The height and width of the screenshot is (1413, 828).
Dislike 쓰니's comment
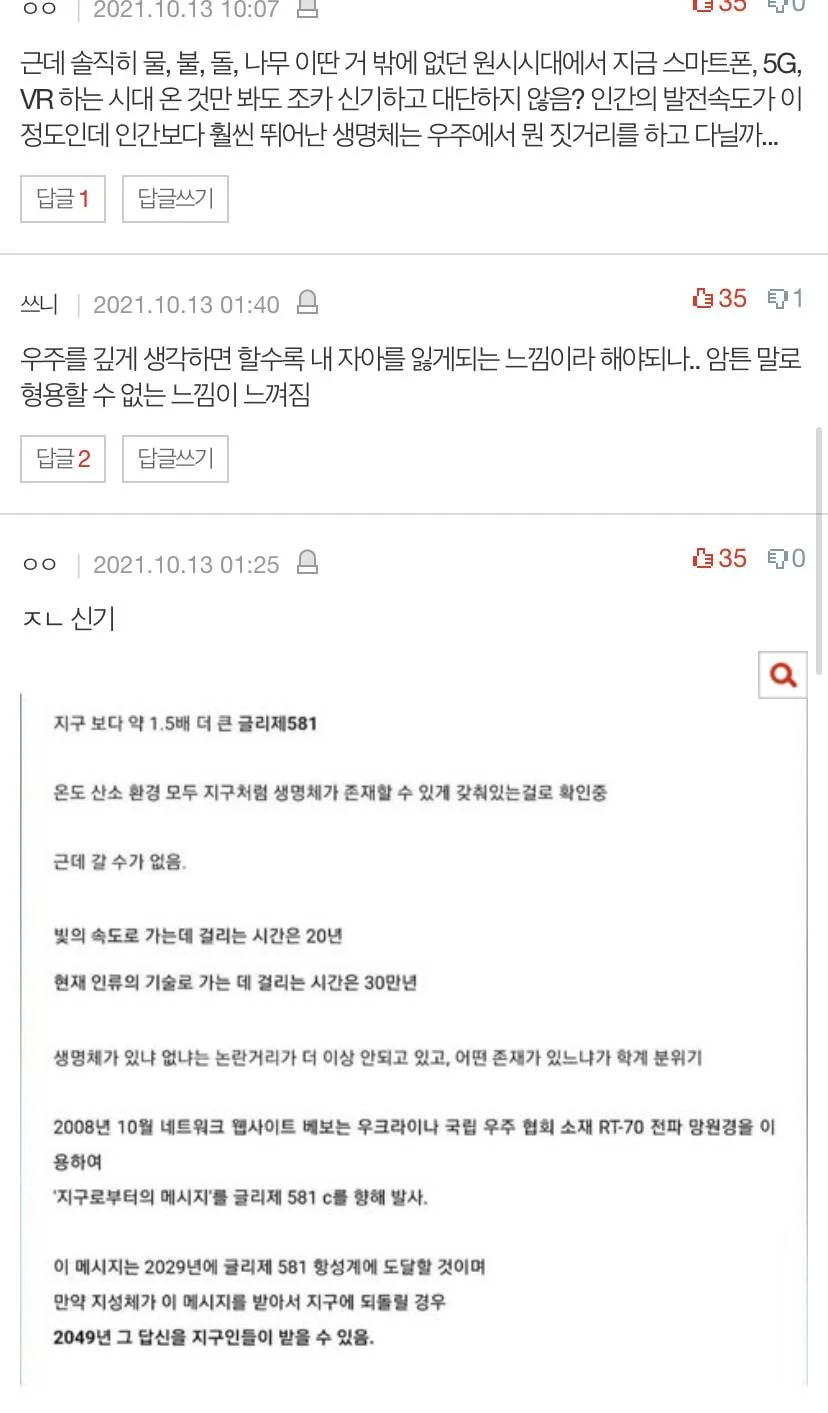[786, 298]
